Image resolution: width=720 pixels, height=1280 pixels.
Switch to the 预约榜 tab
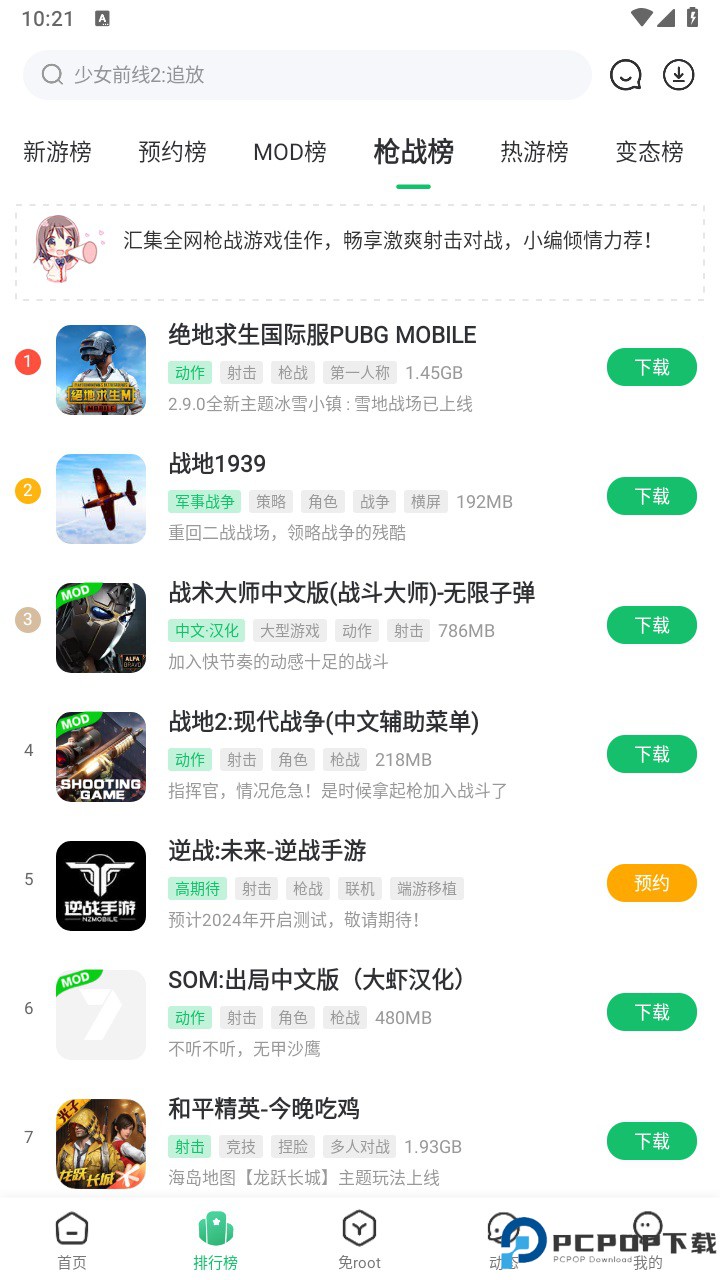[172, 152]
